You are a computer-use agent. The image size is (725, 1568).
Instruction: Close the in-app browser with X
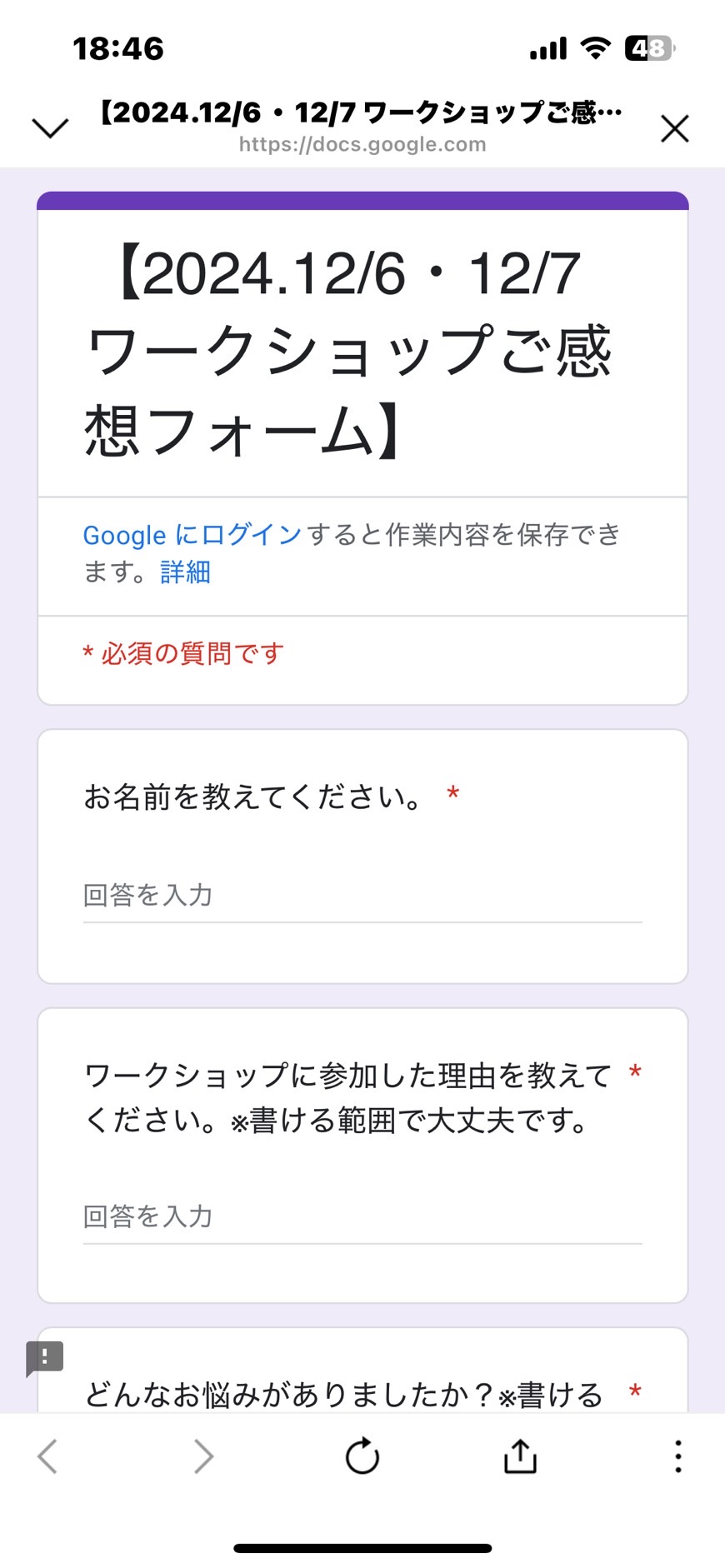tap(674, 129)
